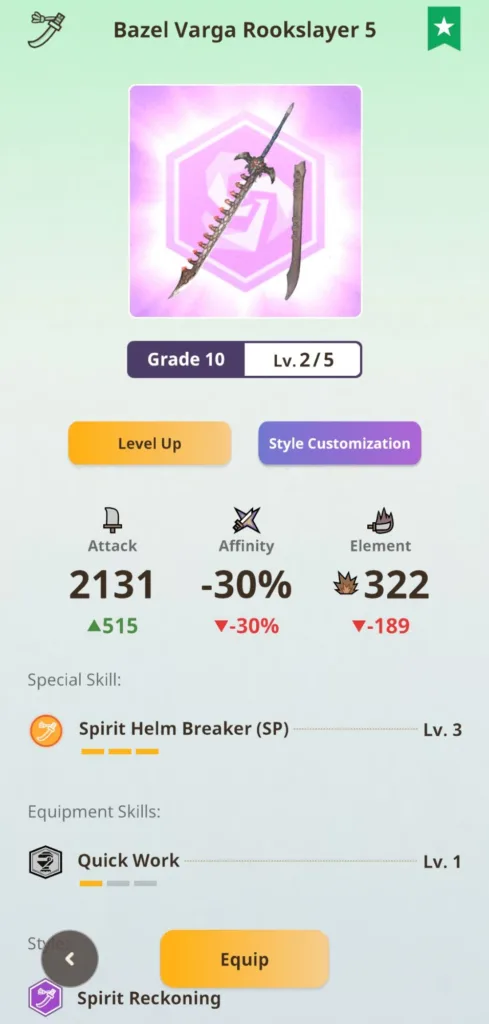View Quick Work skill details
The image size is (489, 1024).
click(x=245, y=863)
